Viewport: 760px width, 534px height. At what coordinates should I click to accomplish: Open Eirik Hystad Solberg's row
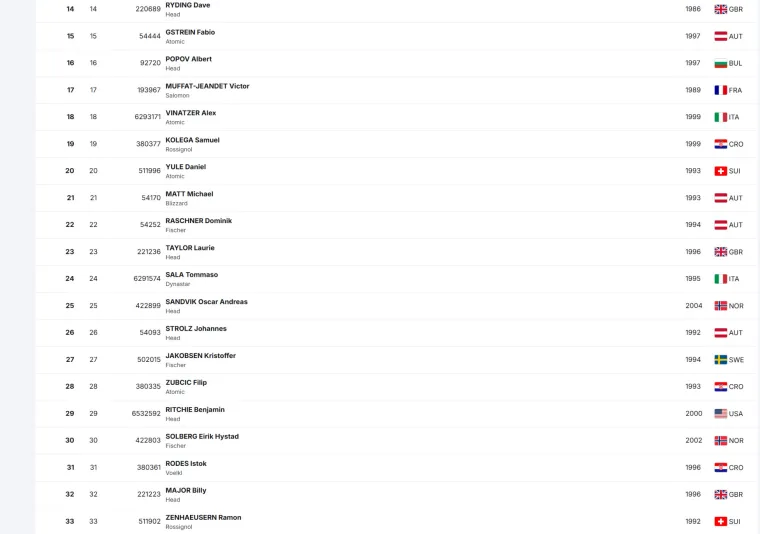pos(202,437)
